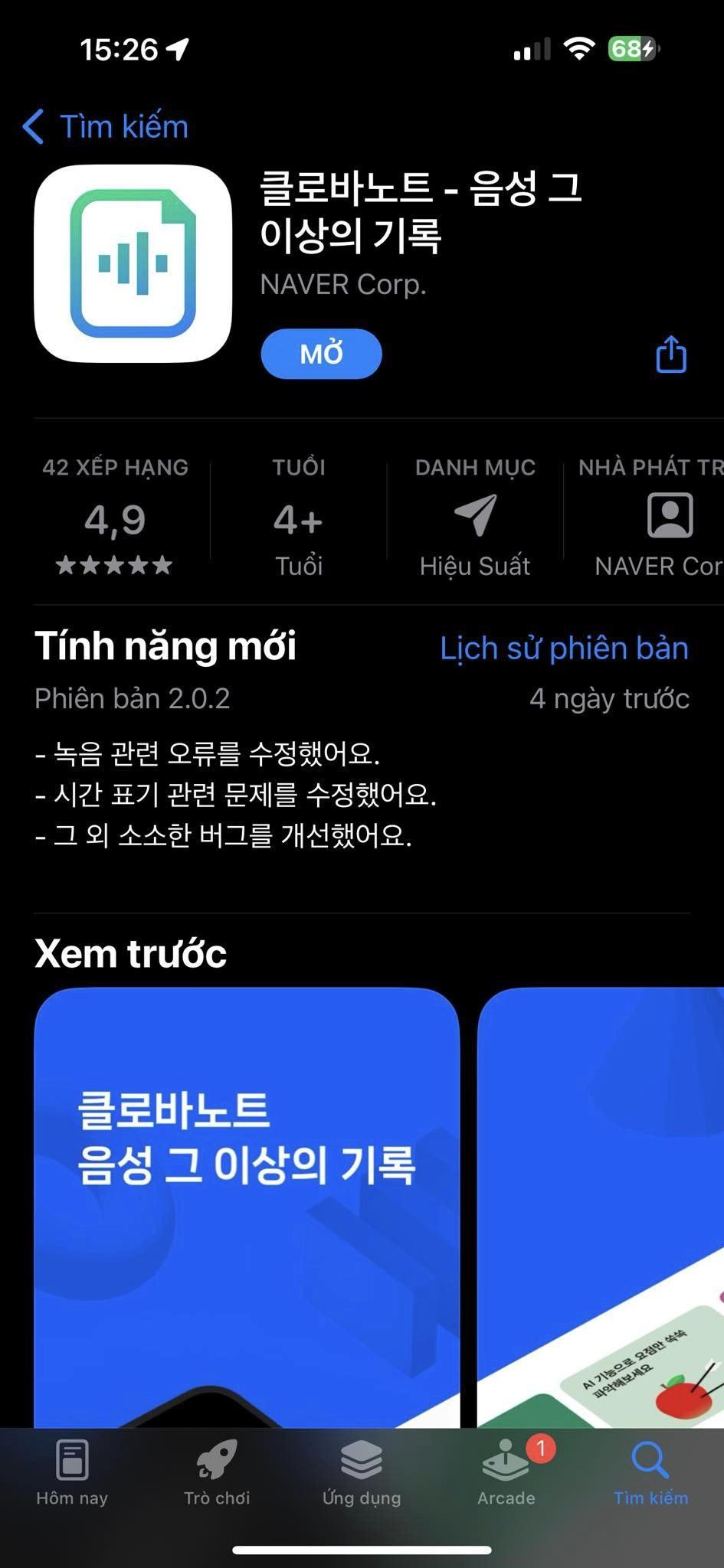
Task: Open Lịch sử phiên bản link
Action: click(x=564, y=648)
